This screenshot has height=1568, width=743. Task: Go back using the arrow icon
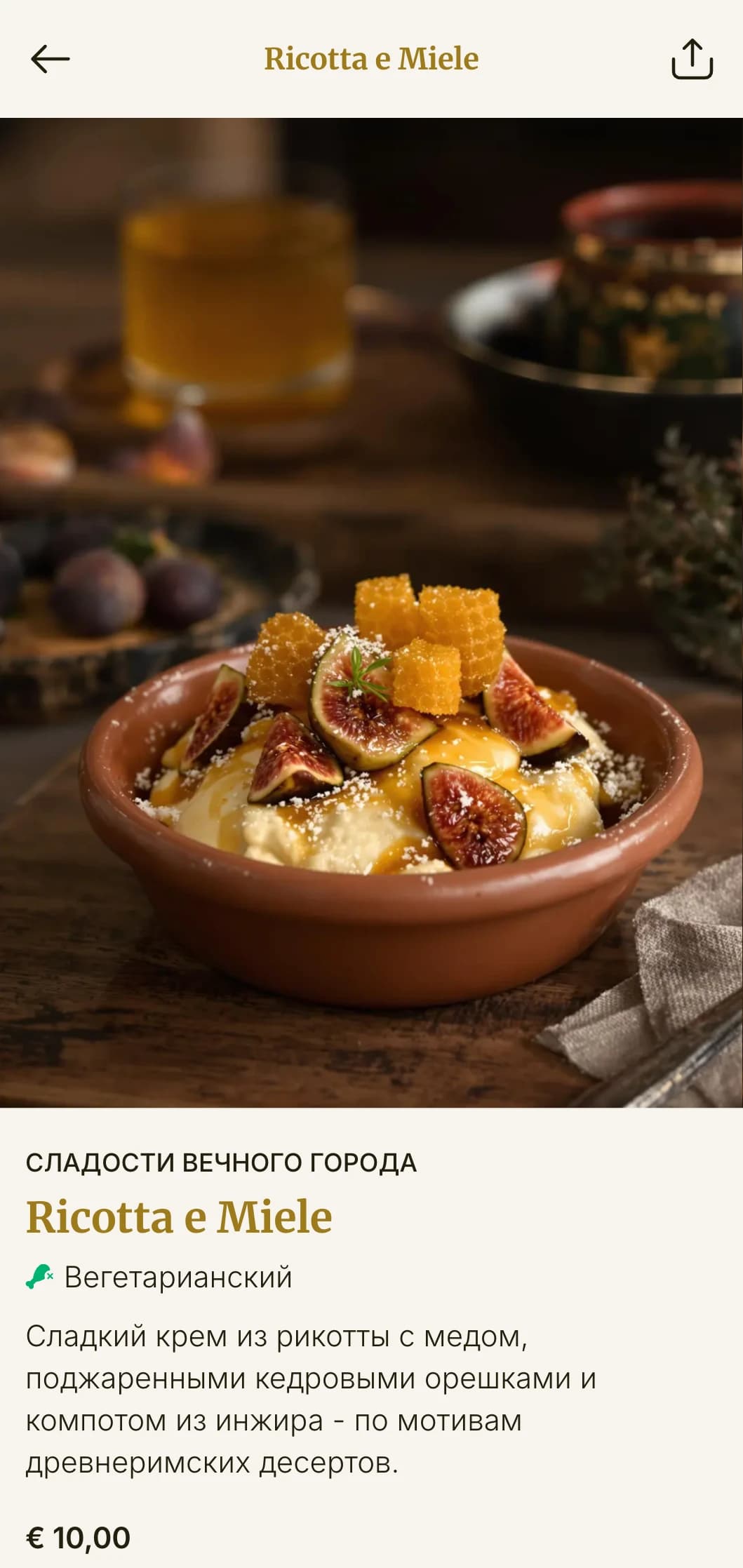click(51, 59)
